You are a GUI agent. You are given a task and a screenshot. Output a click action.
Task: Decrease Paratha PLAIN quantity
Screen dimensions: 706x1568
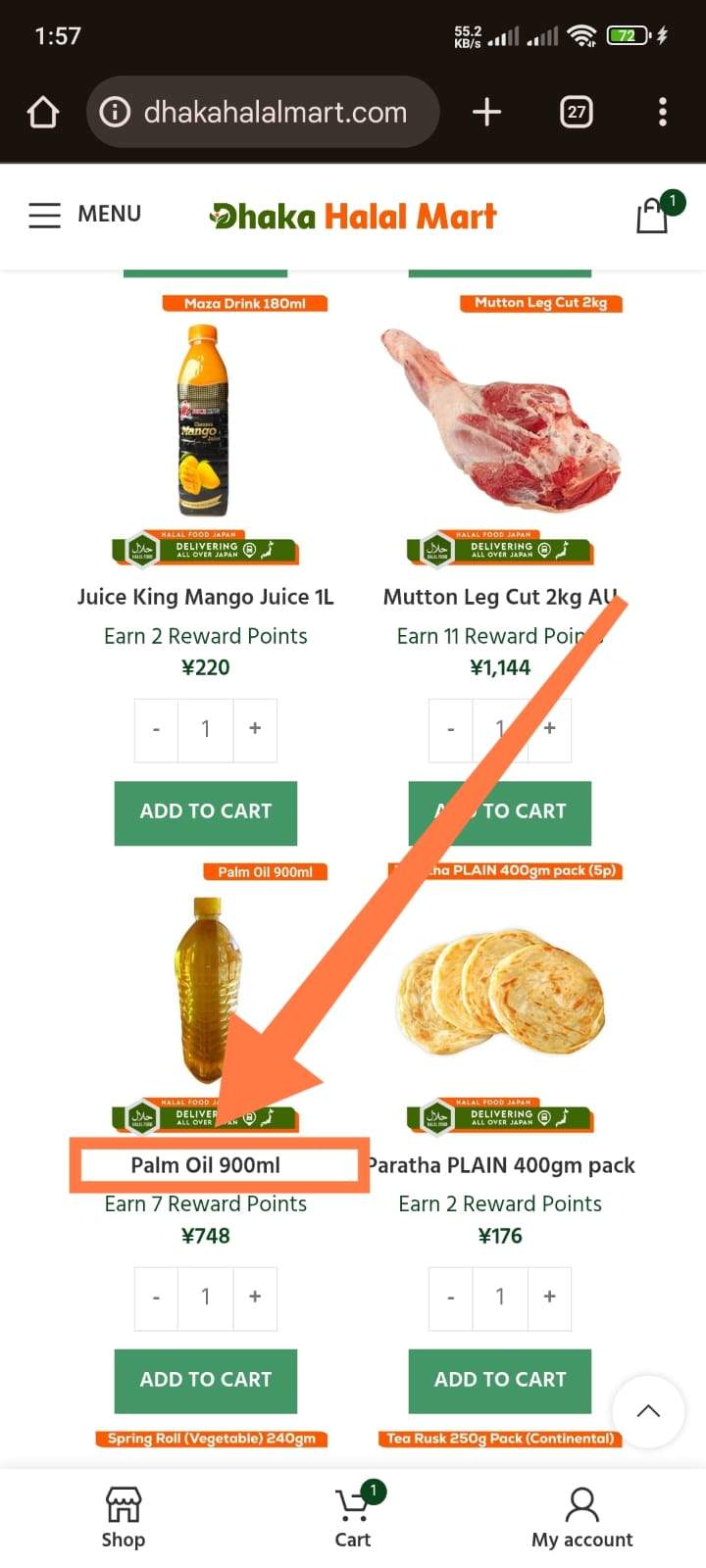point(451,1297)
